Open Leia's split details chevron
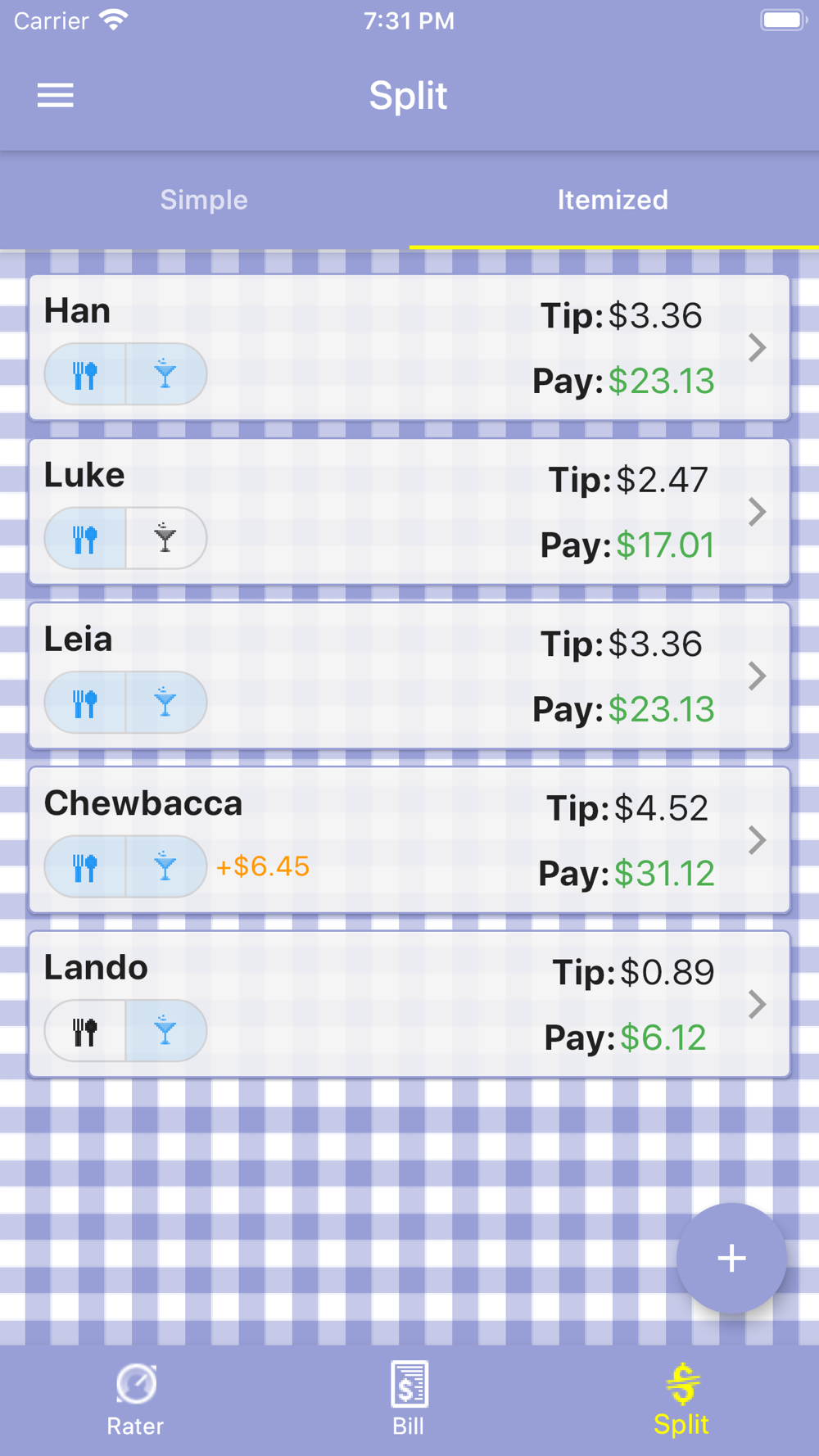Image resolution: width=819 pixels, height=1456 pixels. (758, 676)
